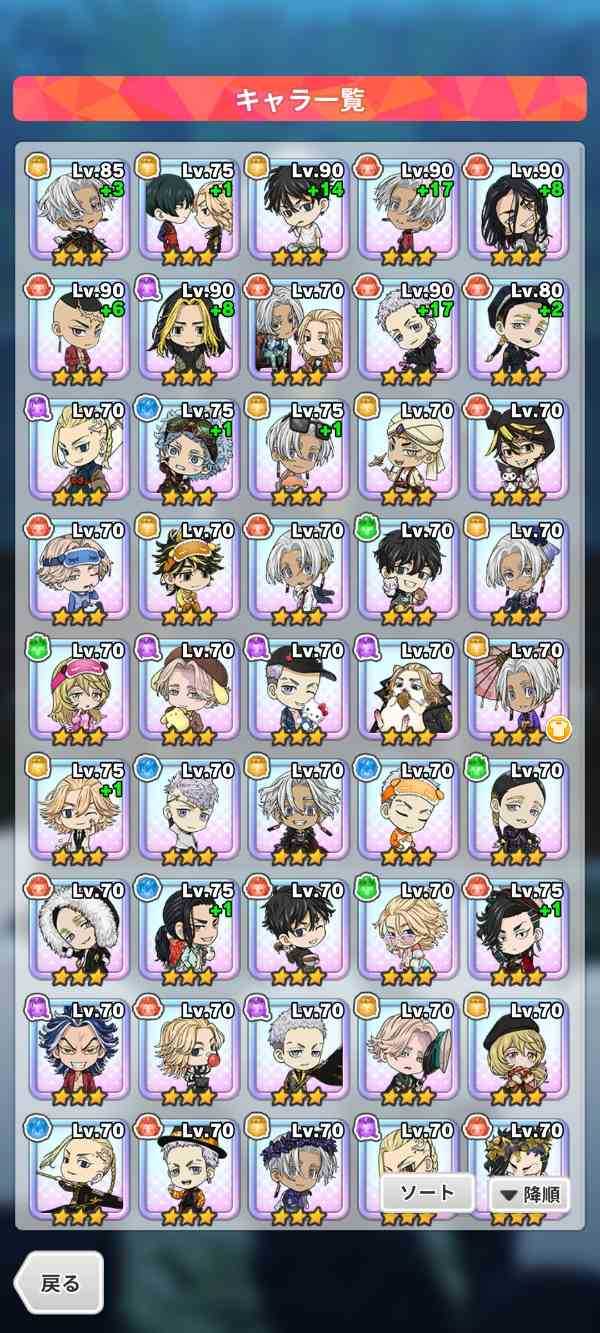
Task: Select the Lv.80 +2 character card
Action: (x=518, y=330)
